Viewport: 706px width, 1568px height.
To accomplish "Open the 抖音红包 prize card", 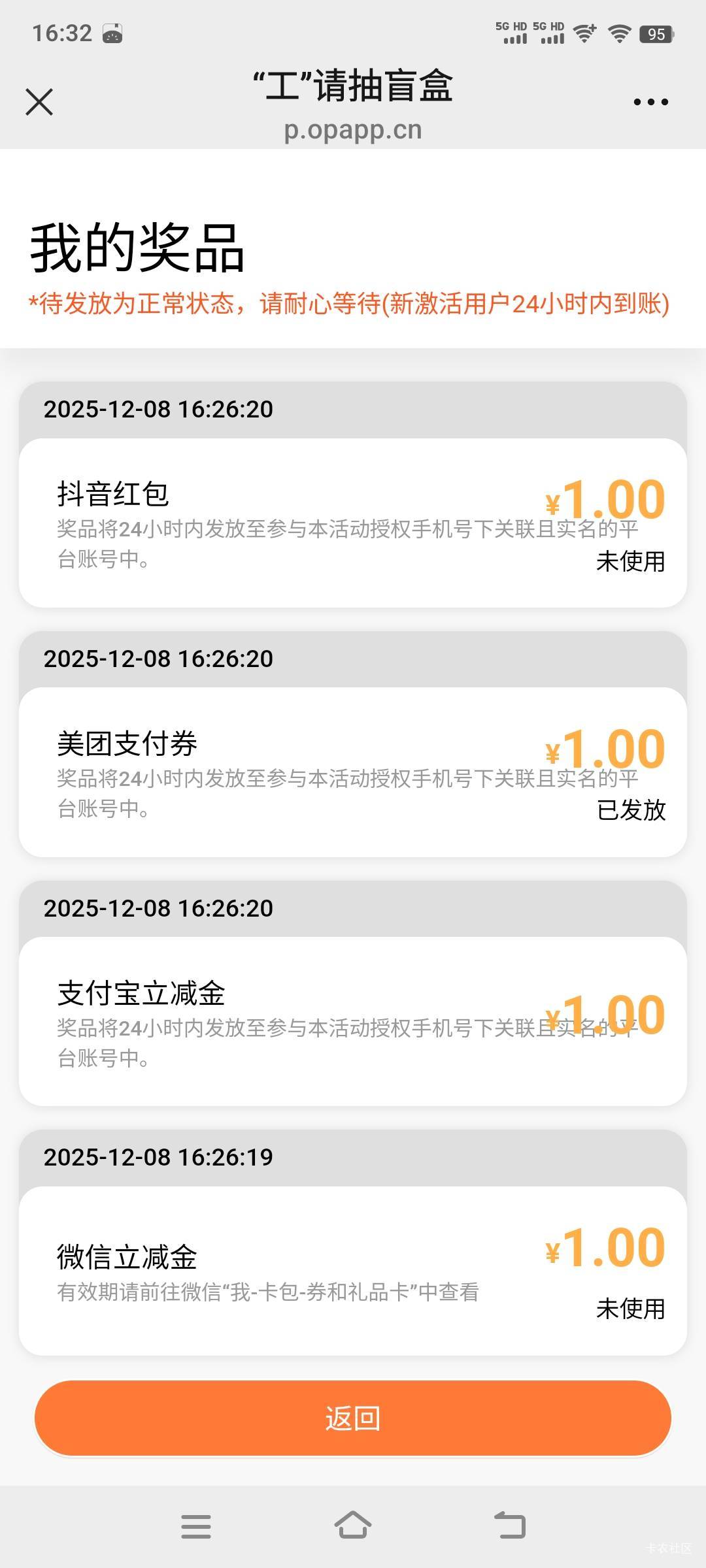I will pos(353,523).
